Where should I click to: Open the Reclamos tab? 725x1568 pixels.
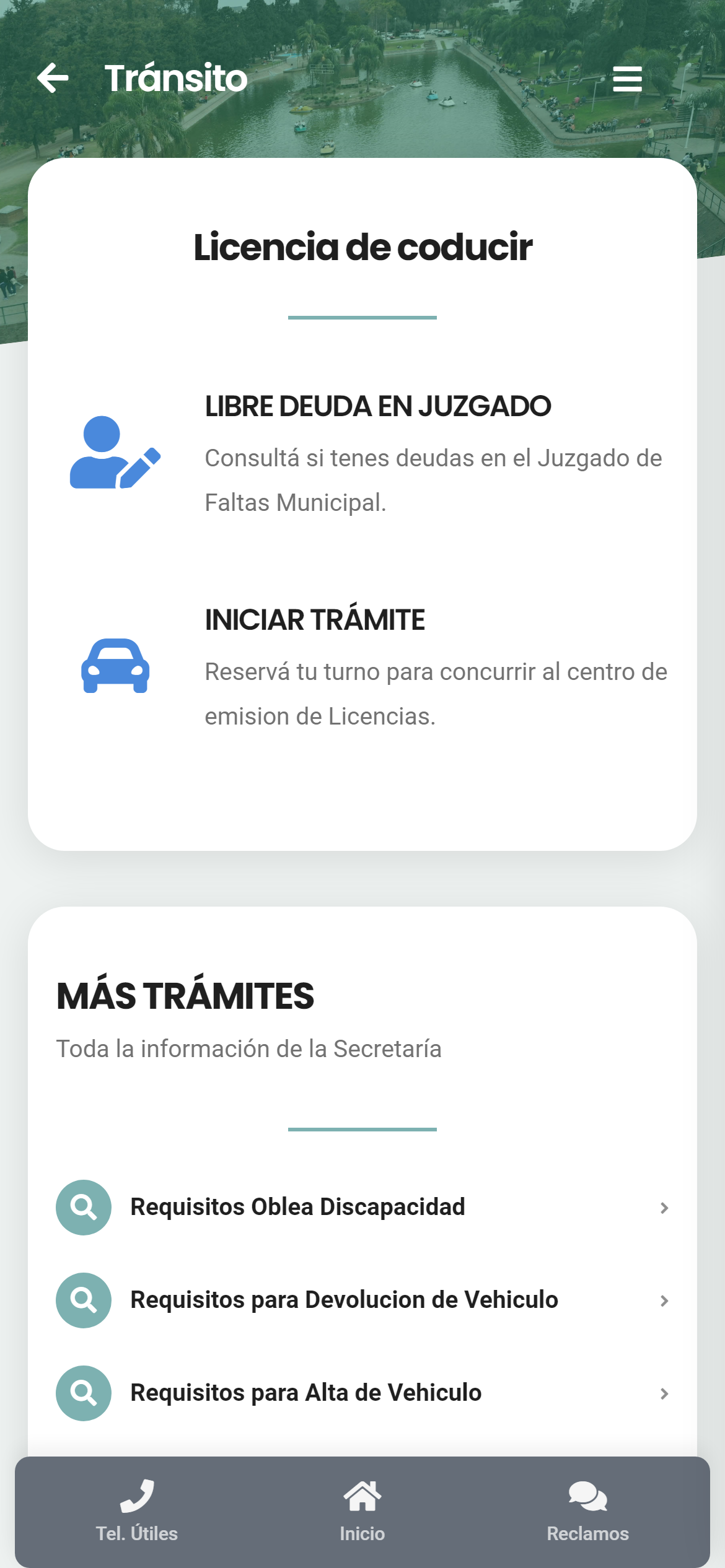tap(587, 1511)
